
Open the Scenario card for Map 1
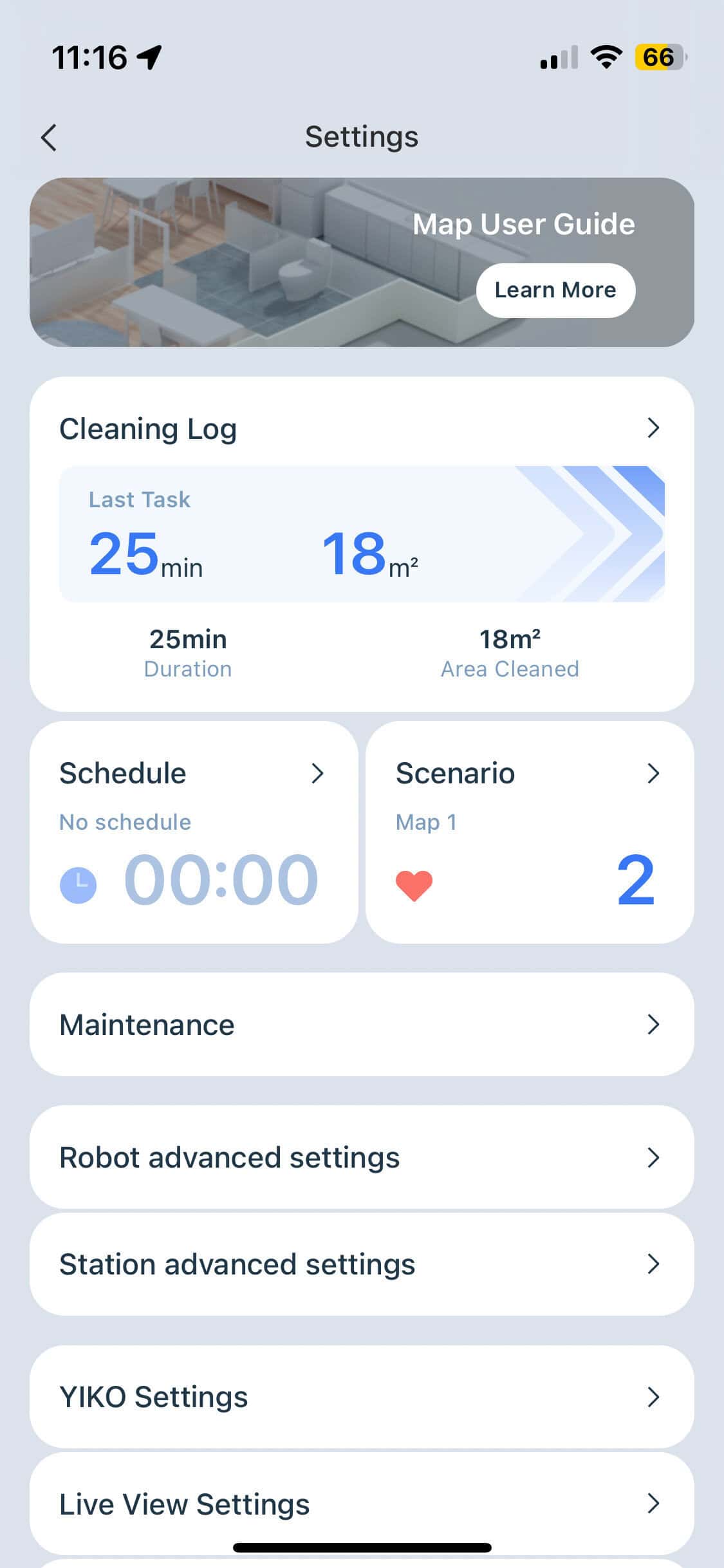[x=530, y=832]
